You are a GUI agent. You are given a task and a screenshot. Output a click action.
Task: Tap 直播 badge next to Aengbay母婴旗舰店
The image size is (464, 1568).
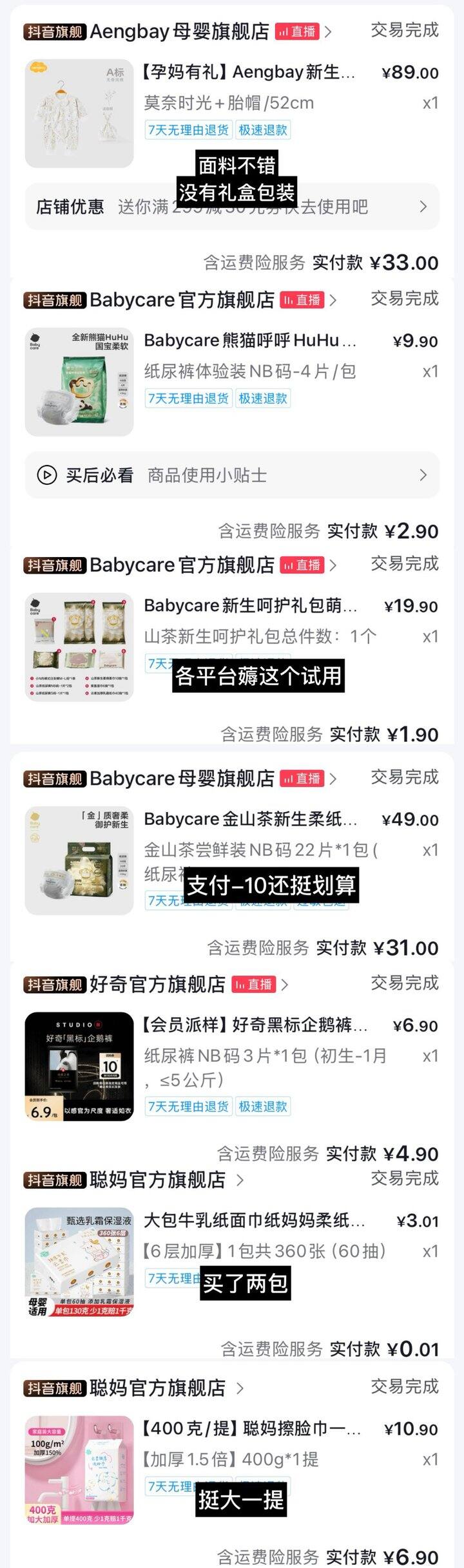297,31
